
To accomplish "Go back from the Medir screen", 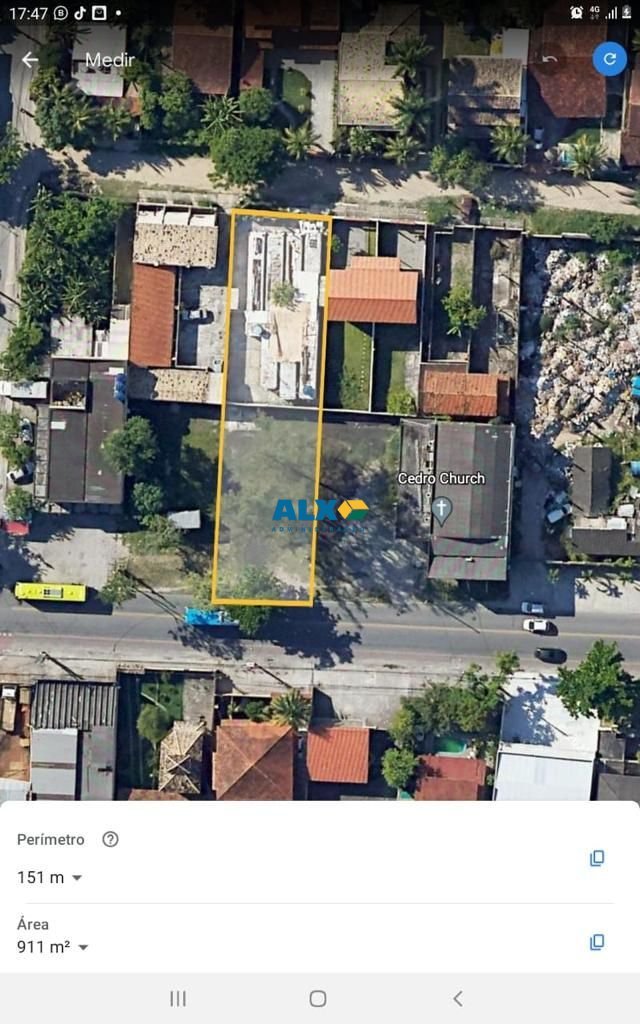I will click(x=30, y=60).
